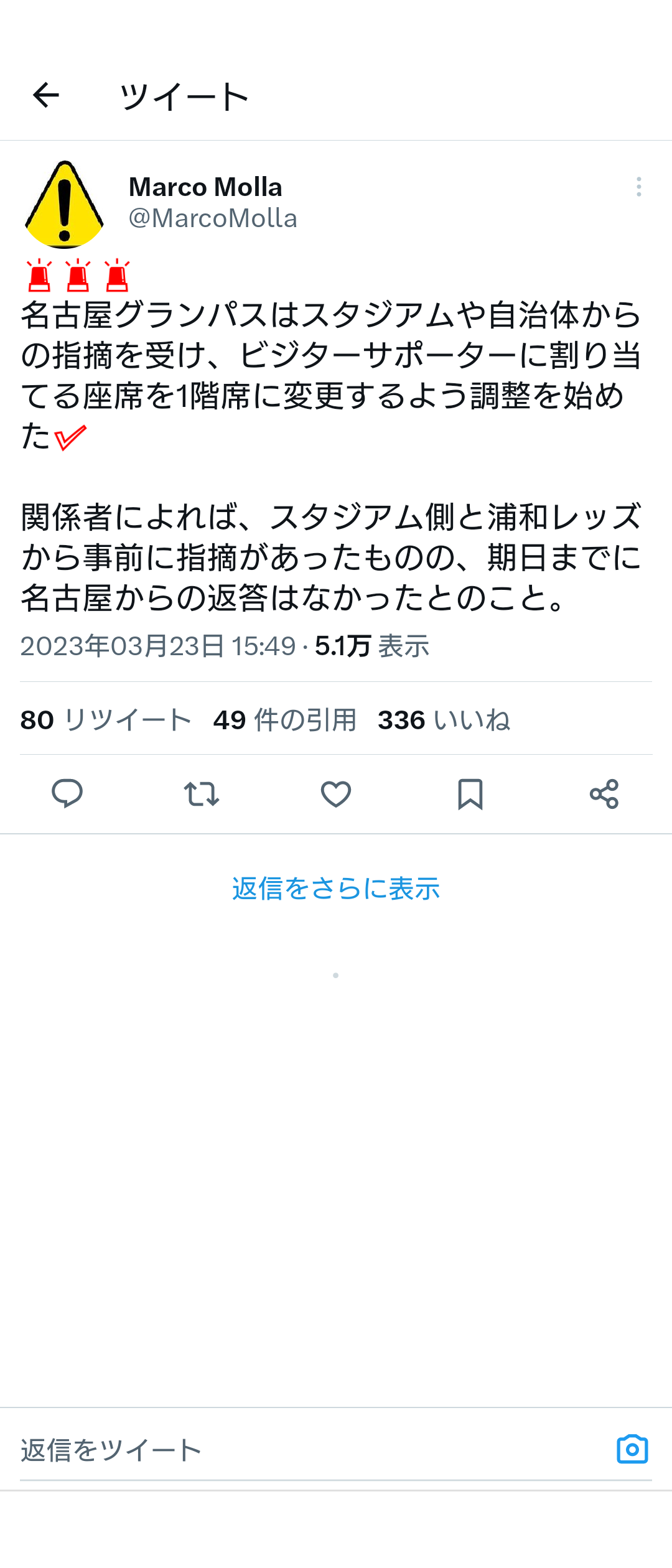Open the tweet's three-dot overflow menu
The height and width of the screenshot is (1568, 672).
click(638, 187)
